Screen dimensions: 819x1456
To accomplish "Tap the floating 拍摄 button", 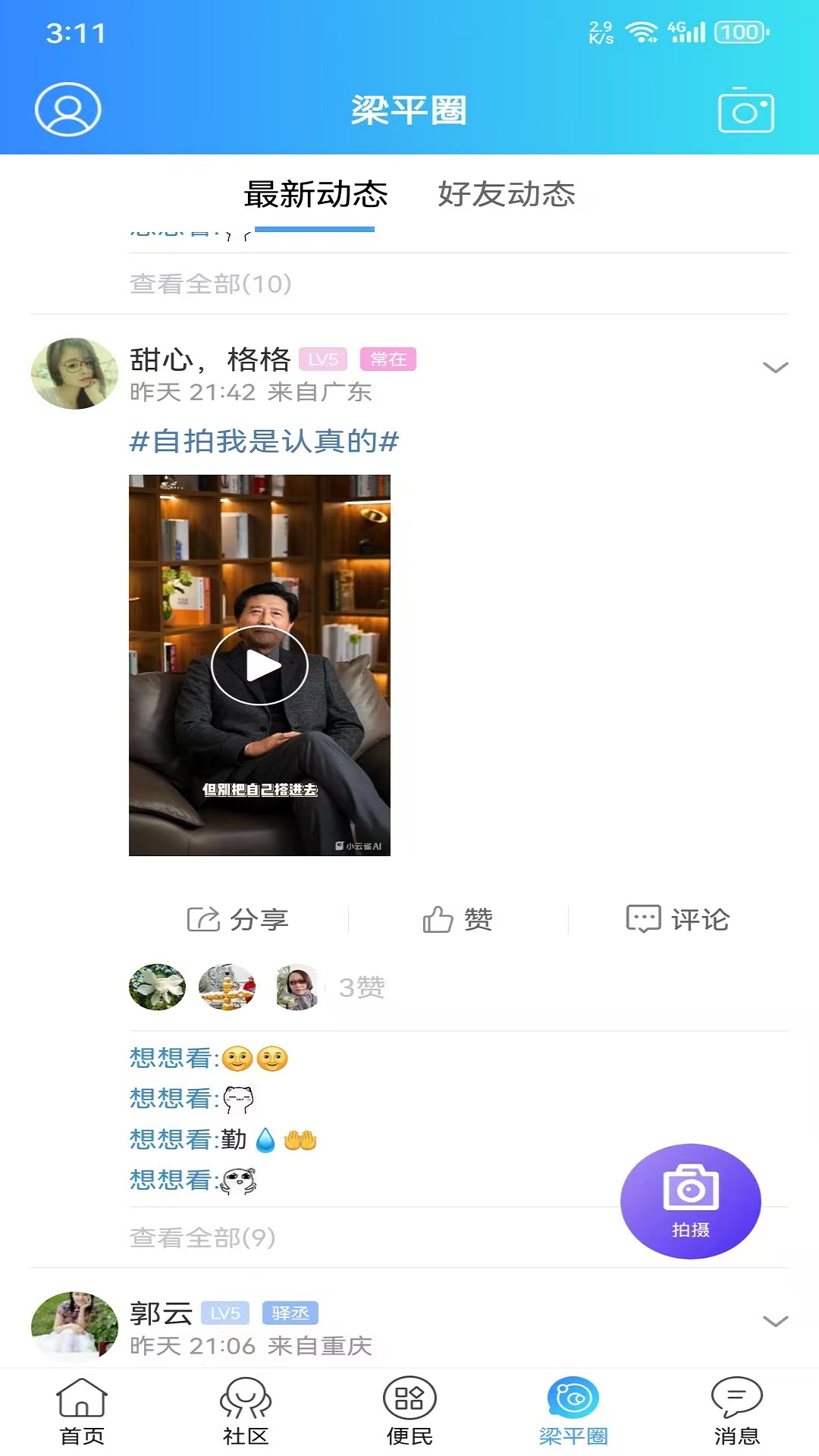I will point(690,1201).
